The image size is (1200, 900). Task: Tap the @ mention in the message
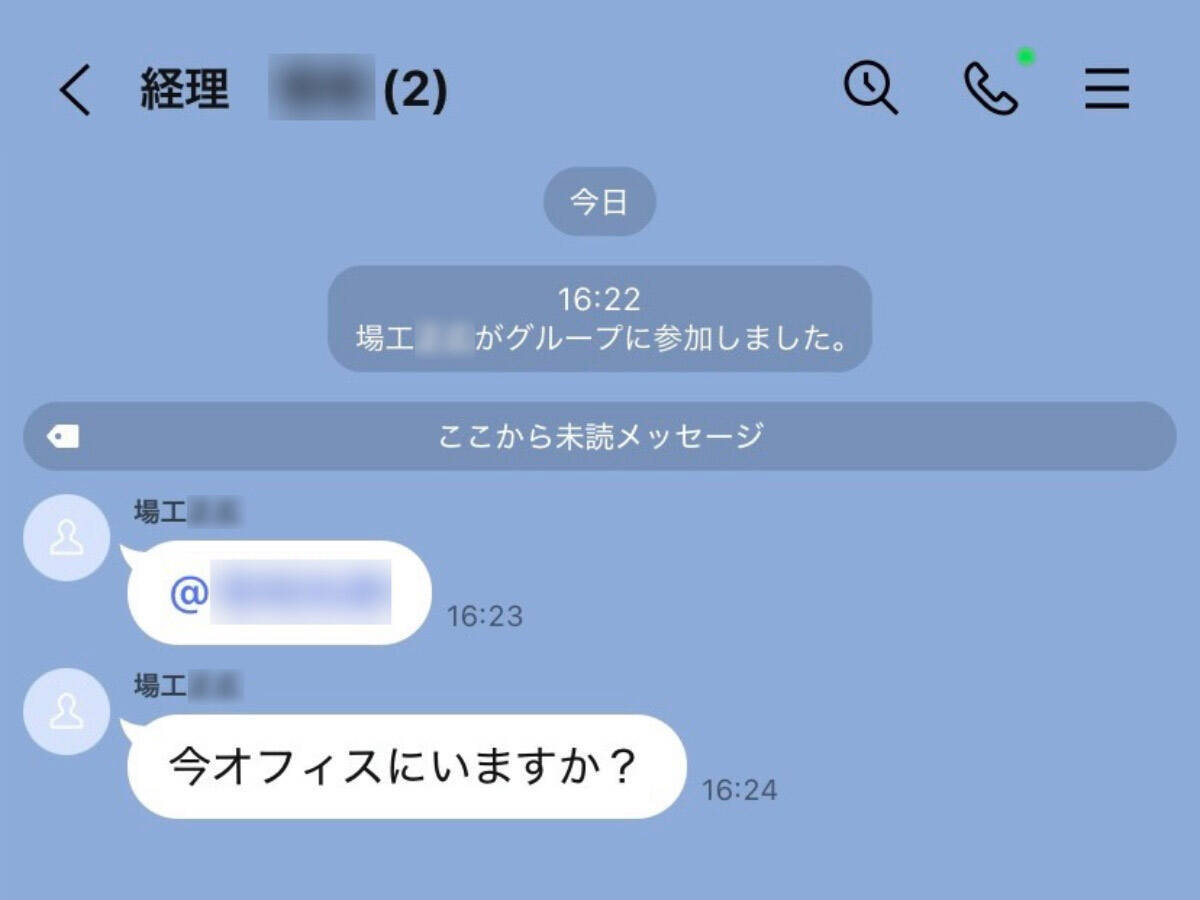280,593
